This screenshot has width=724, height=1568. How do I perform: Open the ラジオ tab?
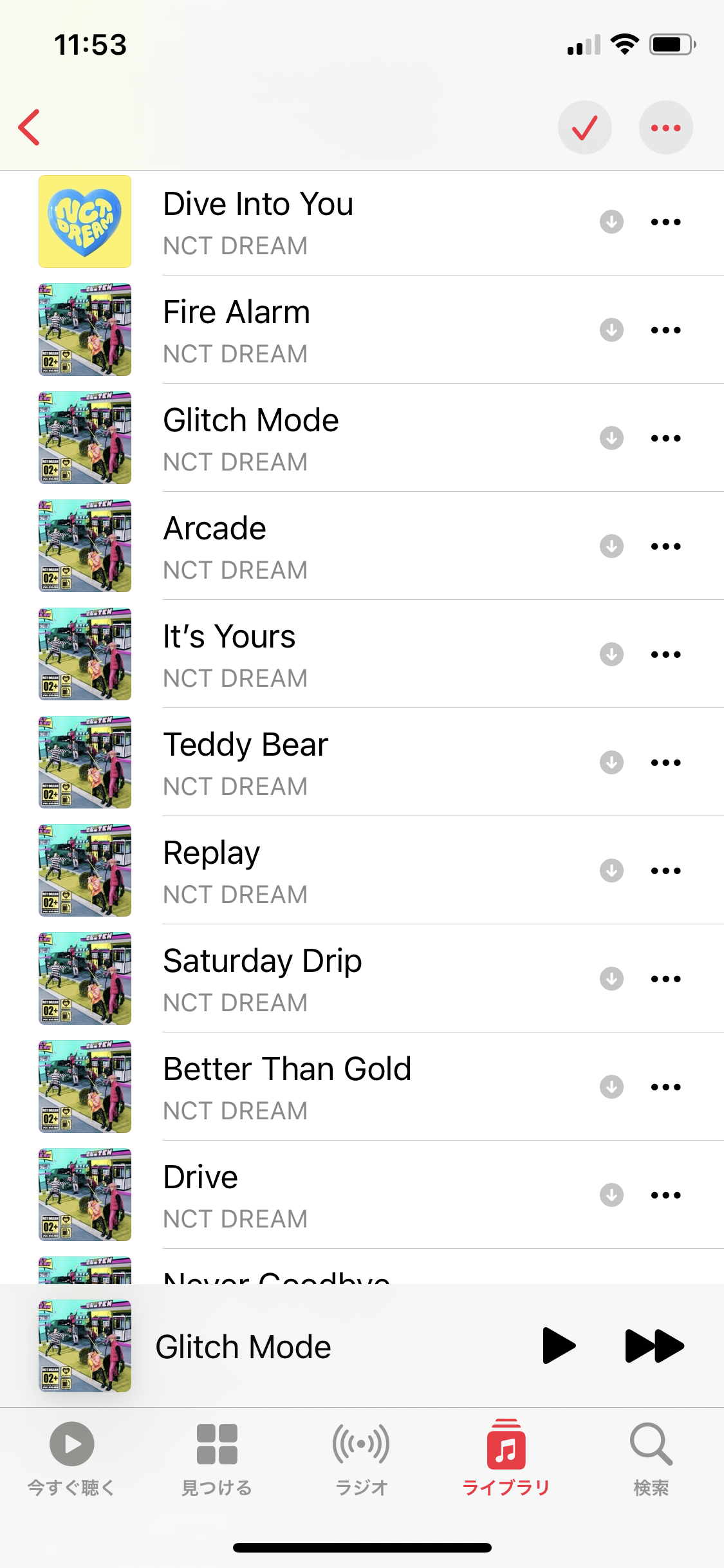tap(361, 1459)
